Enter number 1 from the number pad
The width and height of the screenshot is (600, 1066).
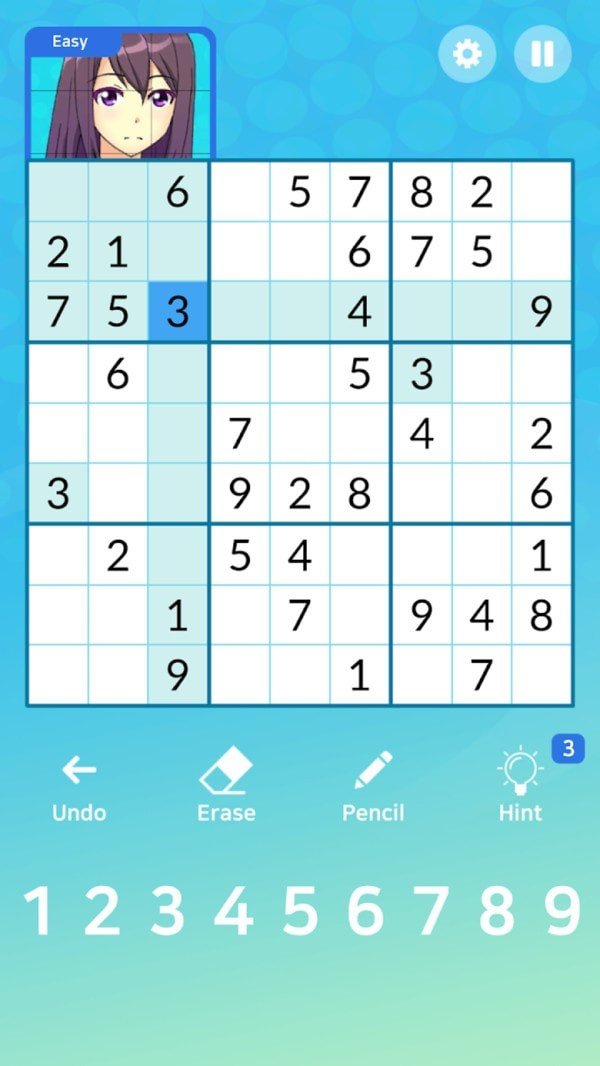(38, 911)
